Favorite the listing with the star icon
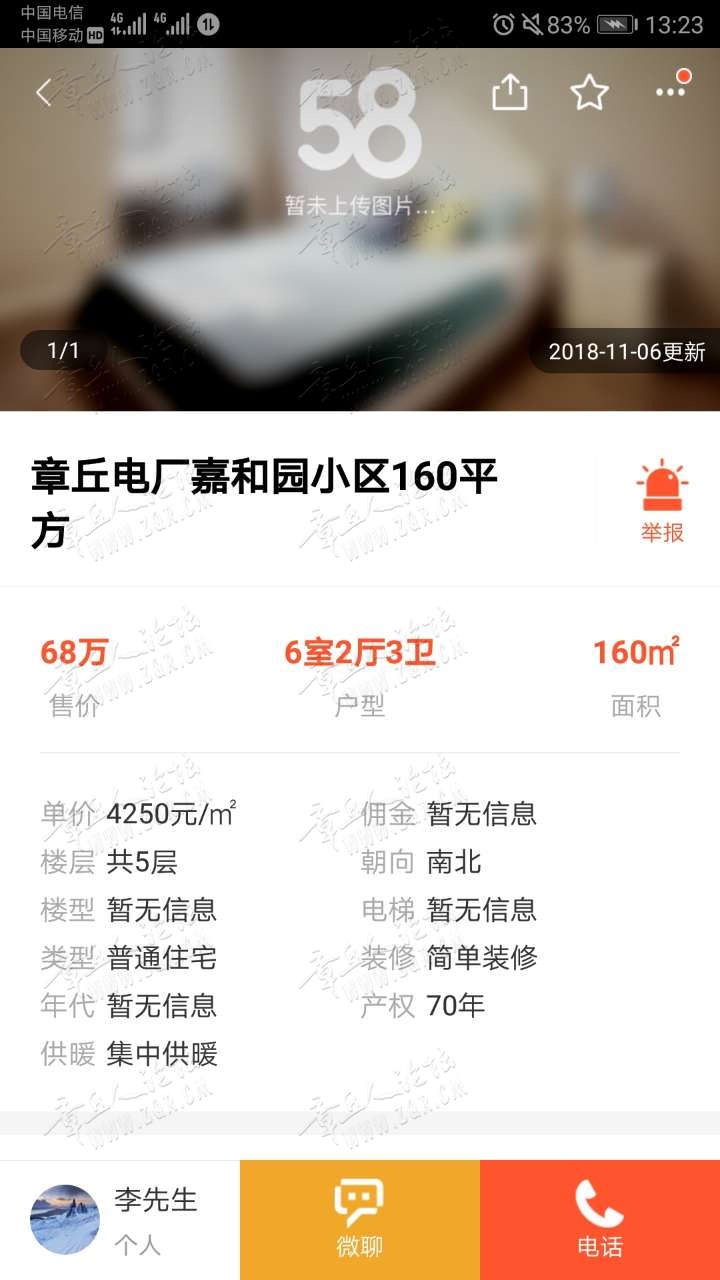 589,93
